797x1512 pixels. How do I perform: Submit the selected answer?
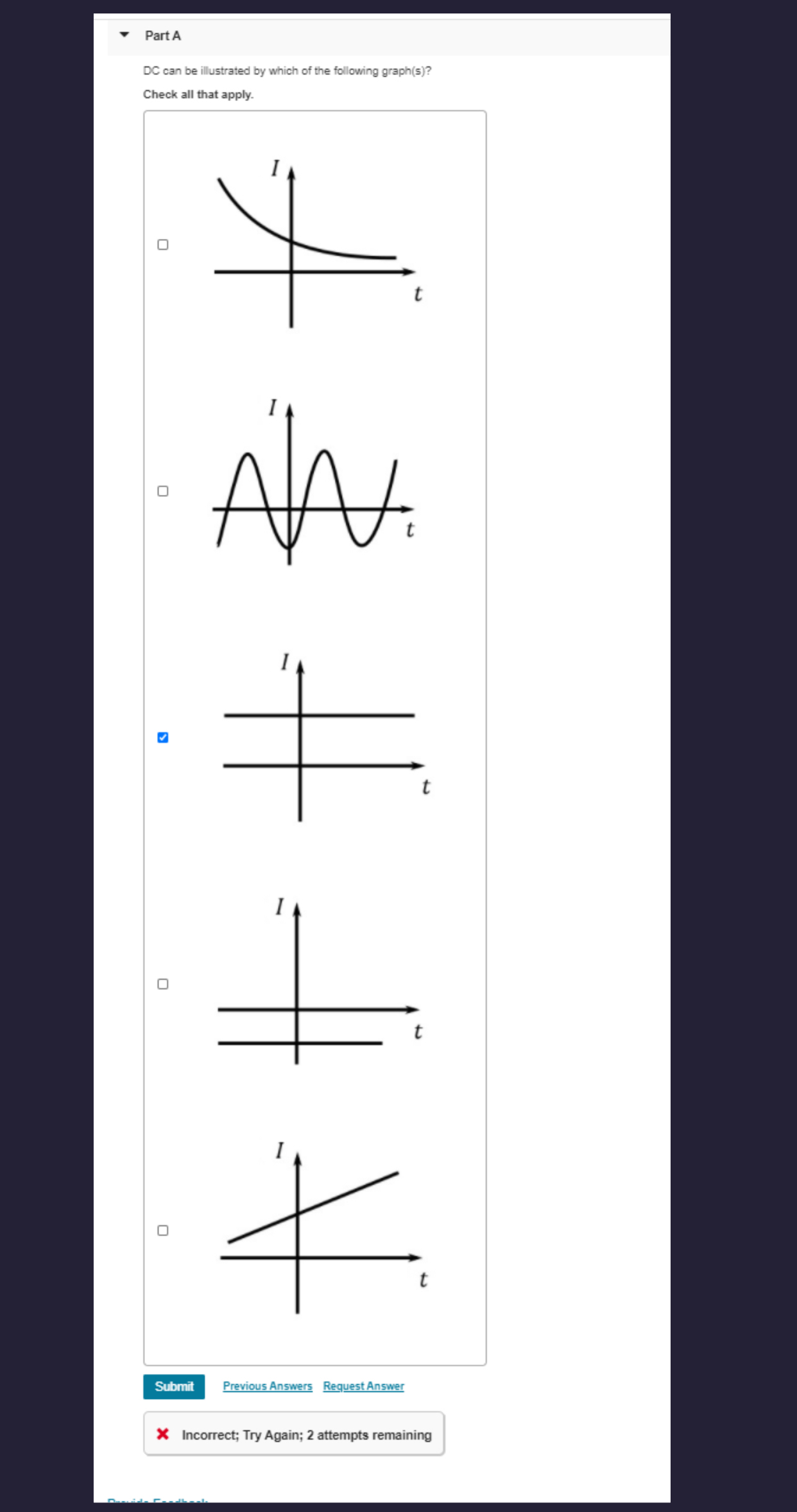(174, 1386)
